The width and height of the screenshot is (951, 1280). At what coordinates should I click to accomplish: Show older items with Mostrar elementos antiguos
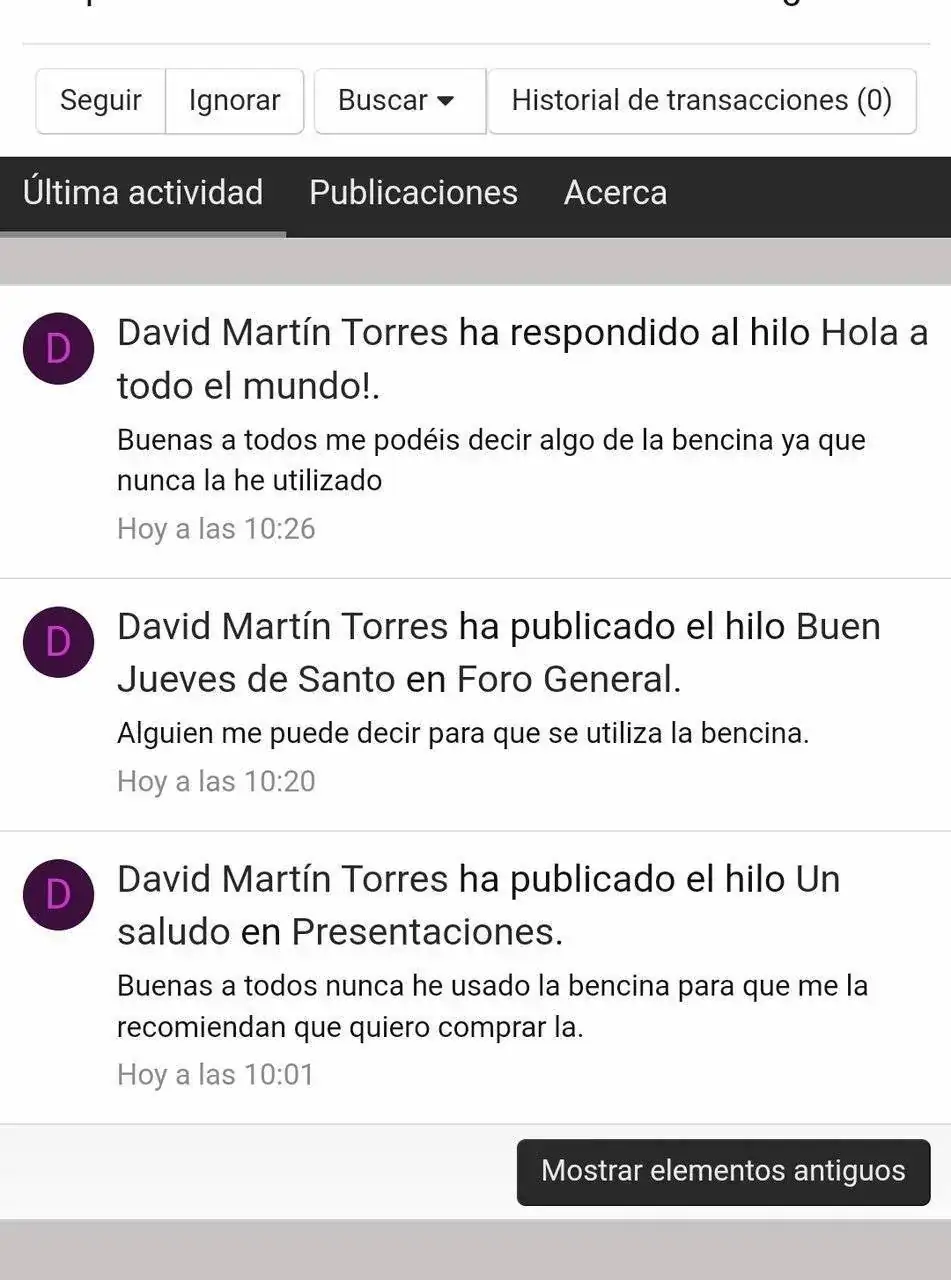pyautogui.click(x=723, y=1171)
